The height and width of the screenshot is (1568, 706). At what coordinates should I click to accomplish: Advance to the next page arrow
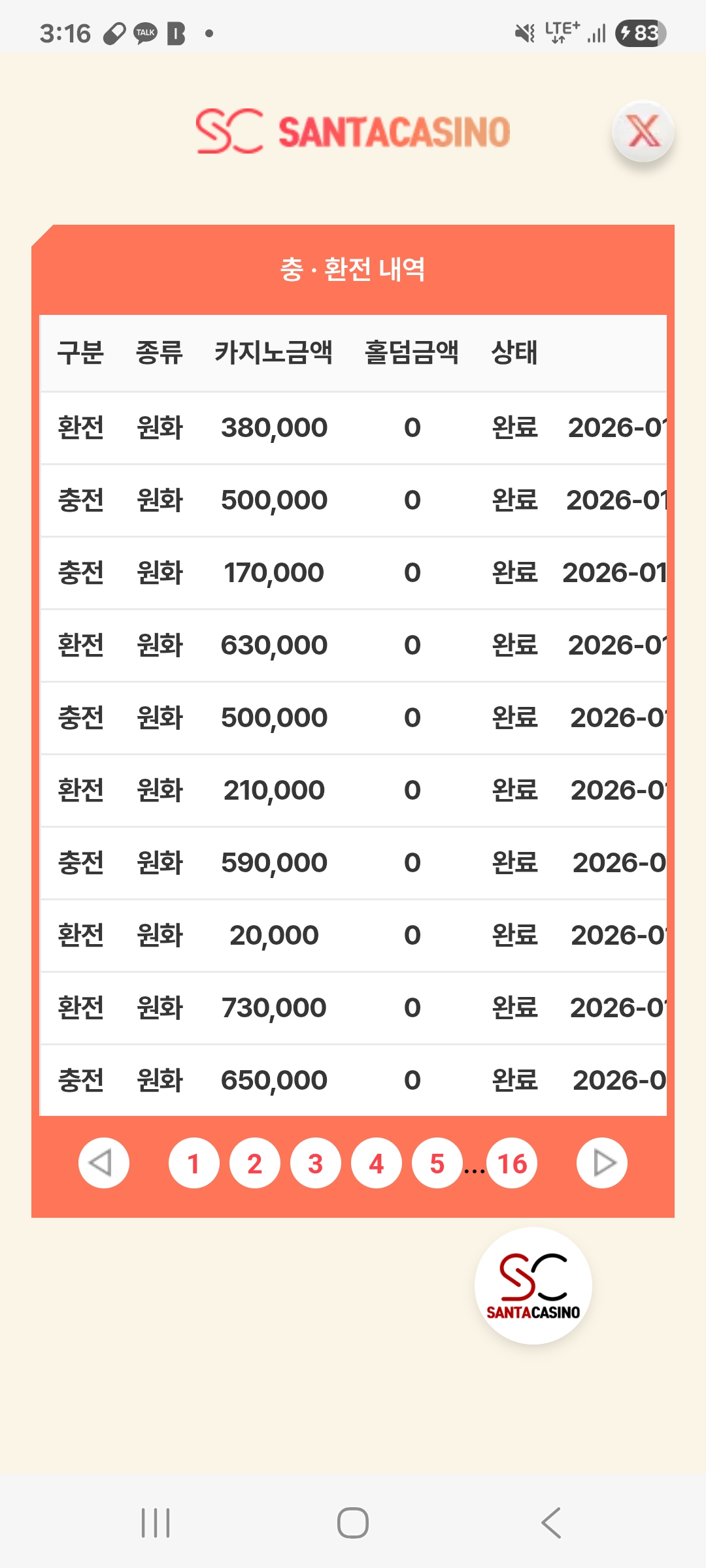[x=601, y=1163]
